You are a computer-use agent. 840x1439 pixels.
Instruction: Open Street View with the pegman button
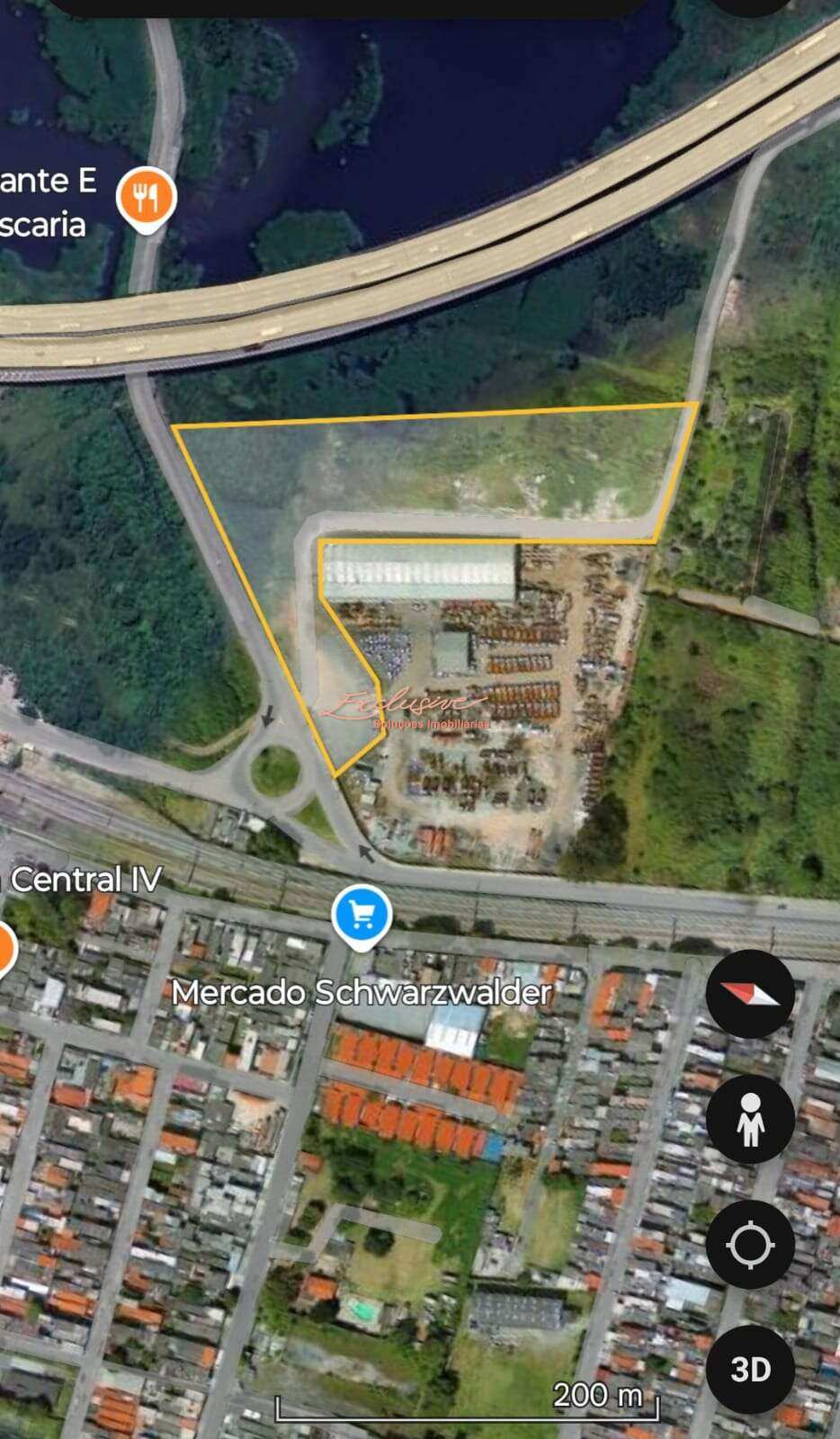750,1120
